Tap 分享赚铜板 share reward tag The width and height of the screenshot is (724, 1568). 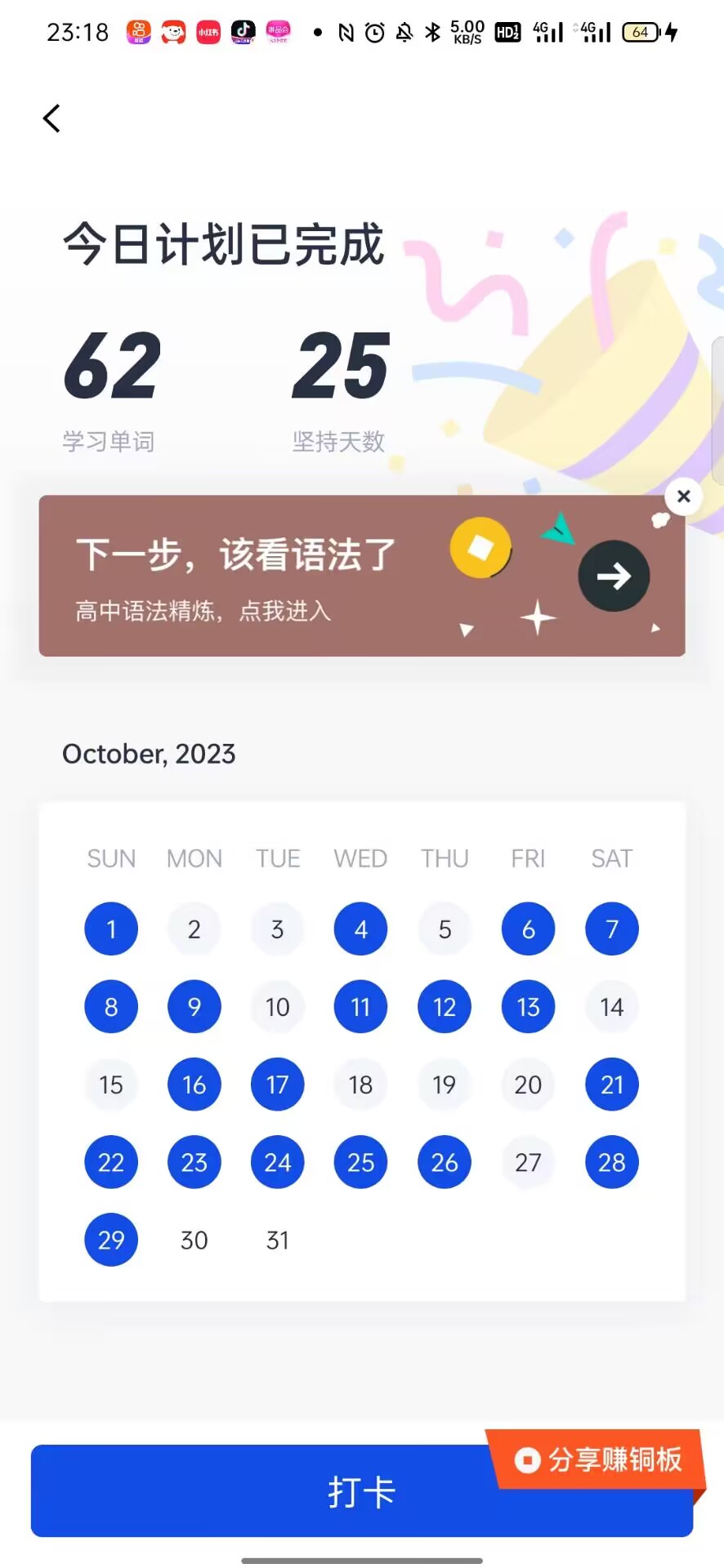coord(598,1459)
